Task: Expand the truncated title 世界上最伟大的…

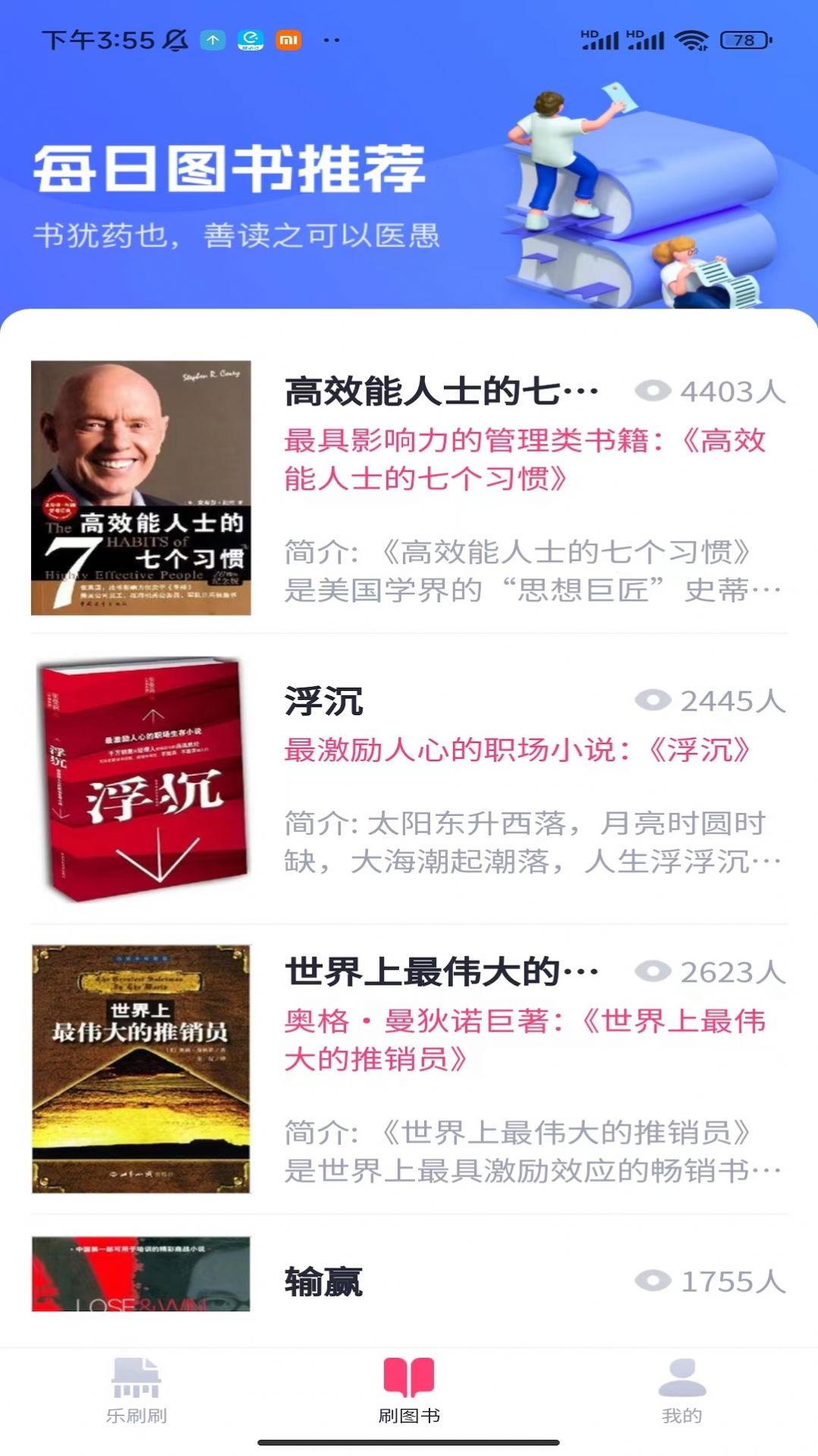Action: pos(440,972)
